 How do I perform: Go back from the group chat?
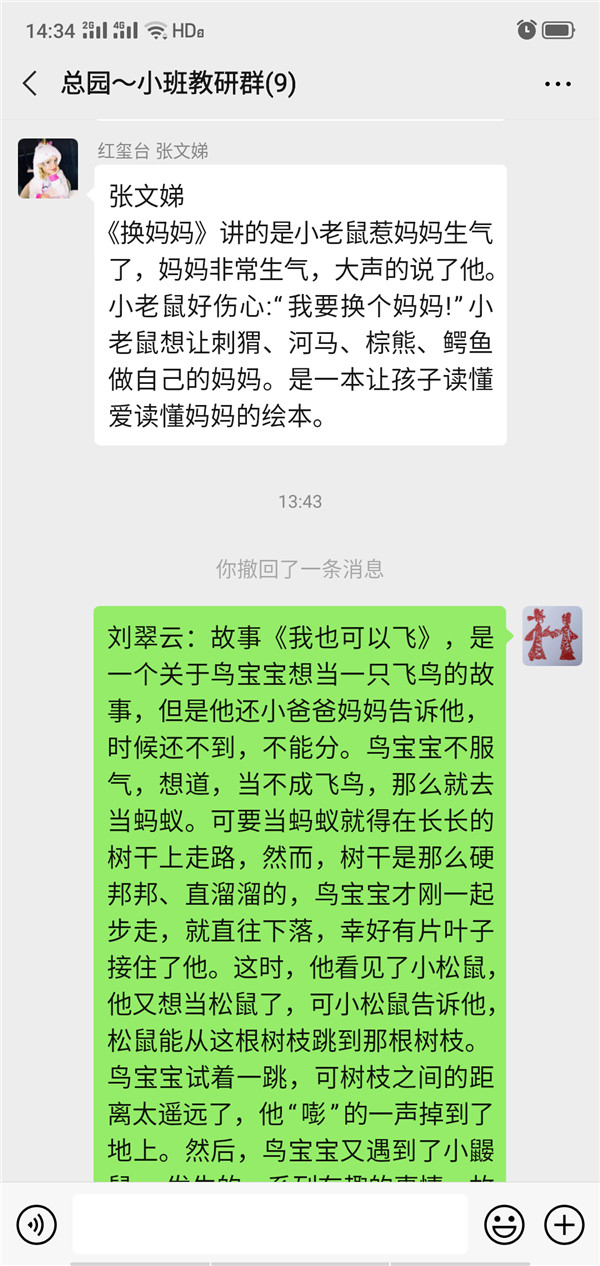click(30, 83)
